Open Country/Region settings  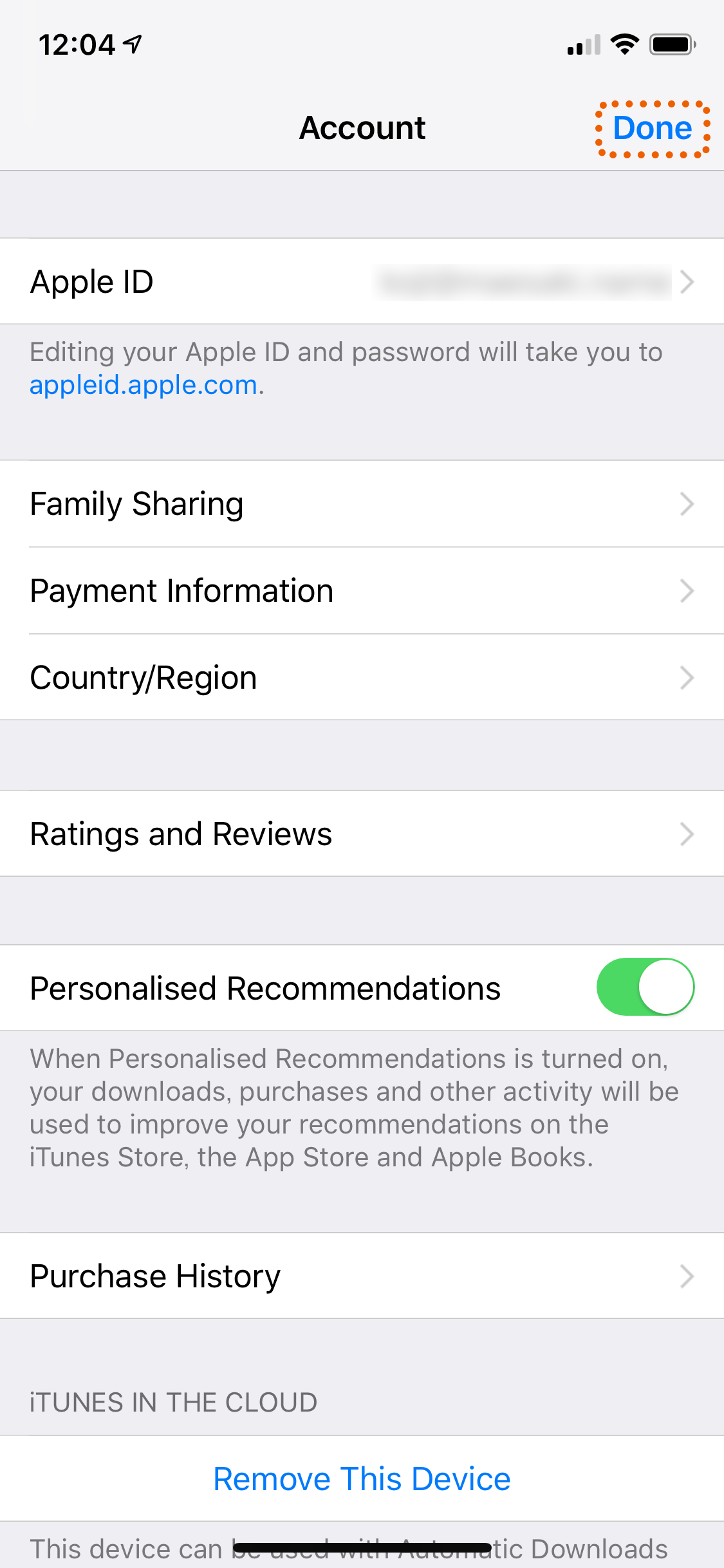pyautogui.click(x=362, y=677)
